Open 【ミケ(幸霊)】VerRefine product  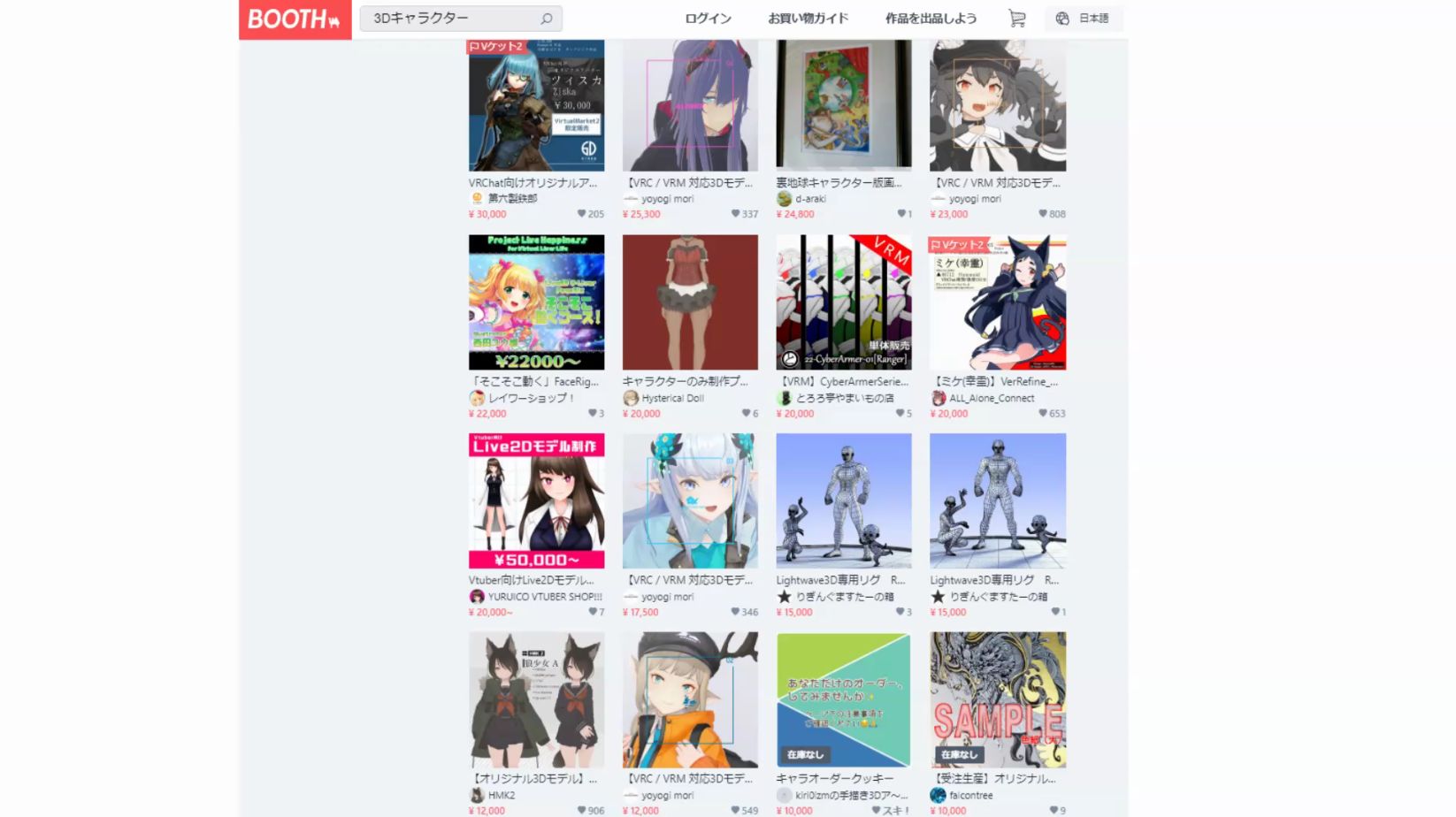[x=996, y=382]
